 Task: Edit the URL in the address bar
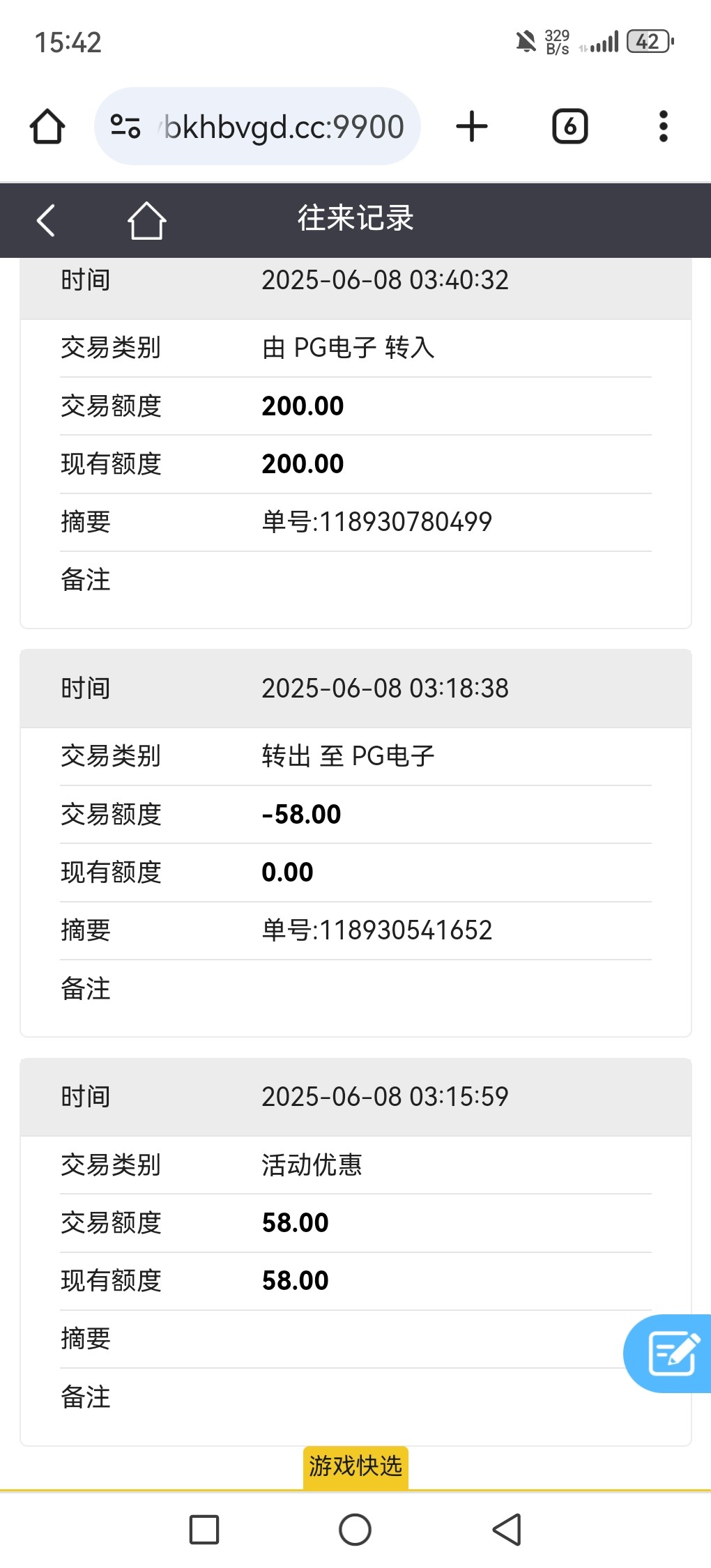282,127
